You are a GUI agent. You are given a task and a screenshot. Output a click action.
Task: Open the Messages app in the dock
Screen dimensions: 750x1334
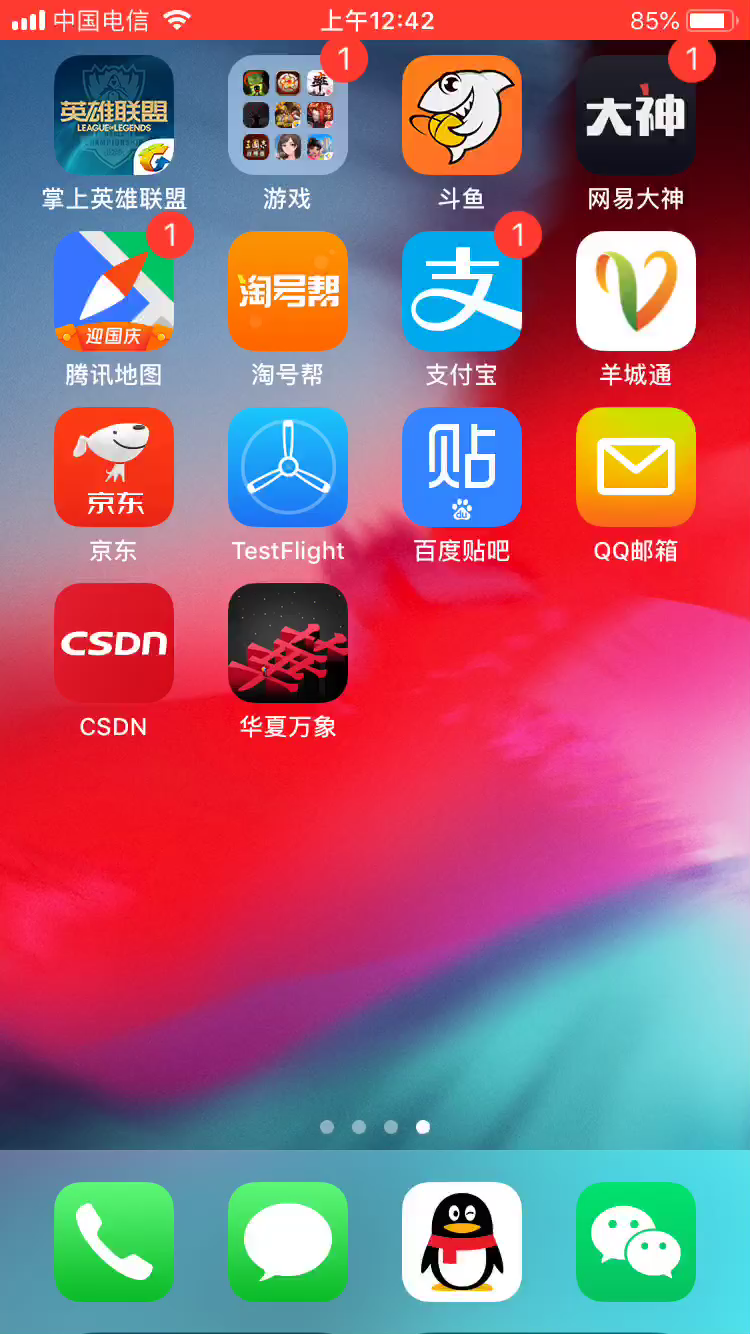(288, 1242)
